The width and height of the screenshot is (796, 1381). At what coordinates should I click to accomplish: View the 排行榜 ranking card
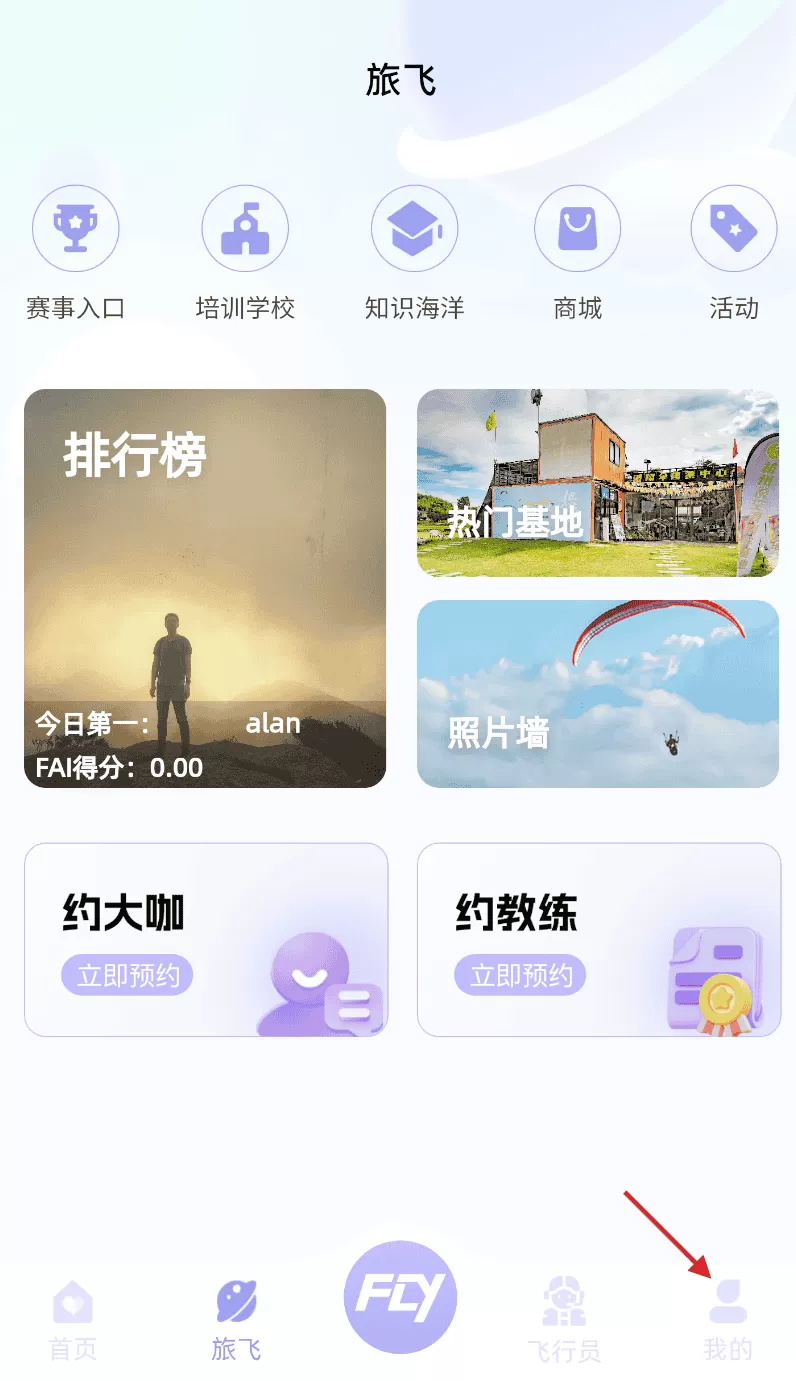click(205, 588)
